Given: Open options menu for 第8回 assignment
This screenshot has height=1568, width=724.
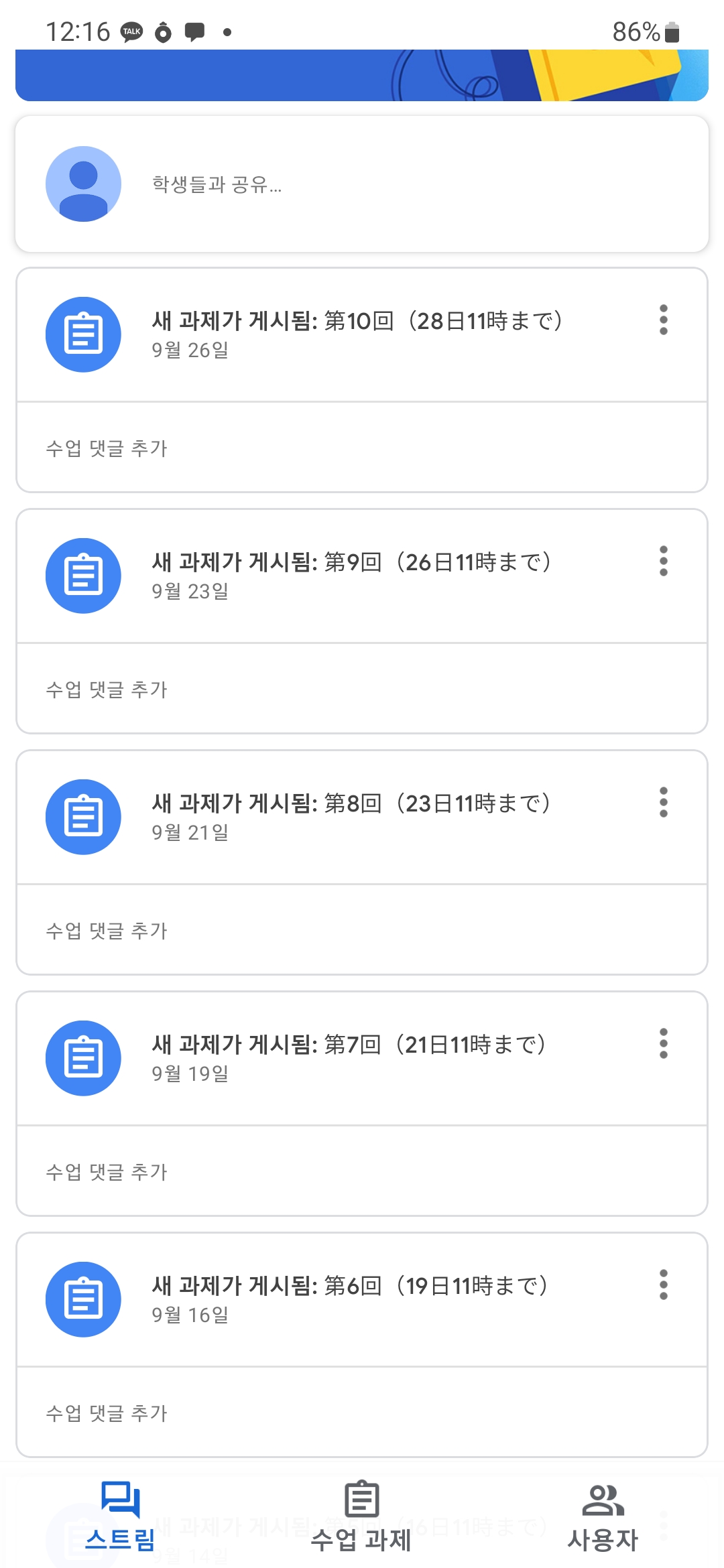Looking at the screenshot, I should click(662, 804).
